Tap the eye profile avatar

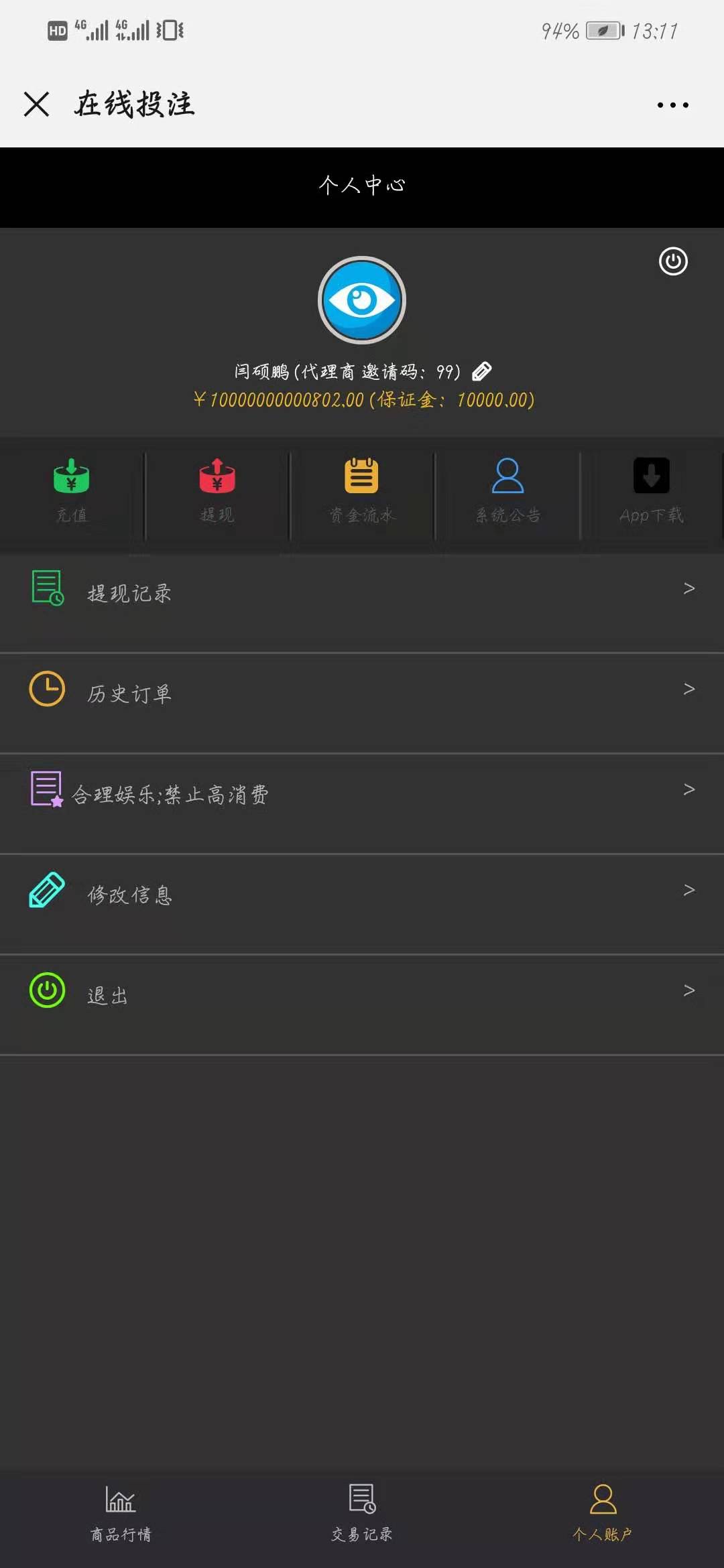click(x=362, y=300)
